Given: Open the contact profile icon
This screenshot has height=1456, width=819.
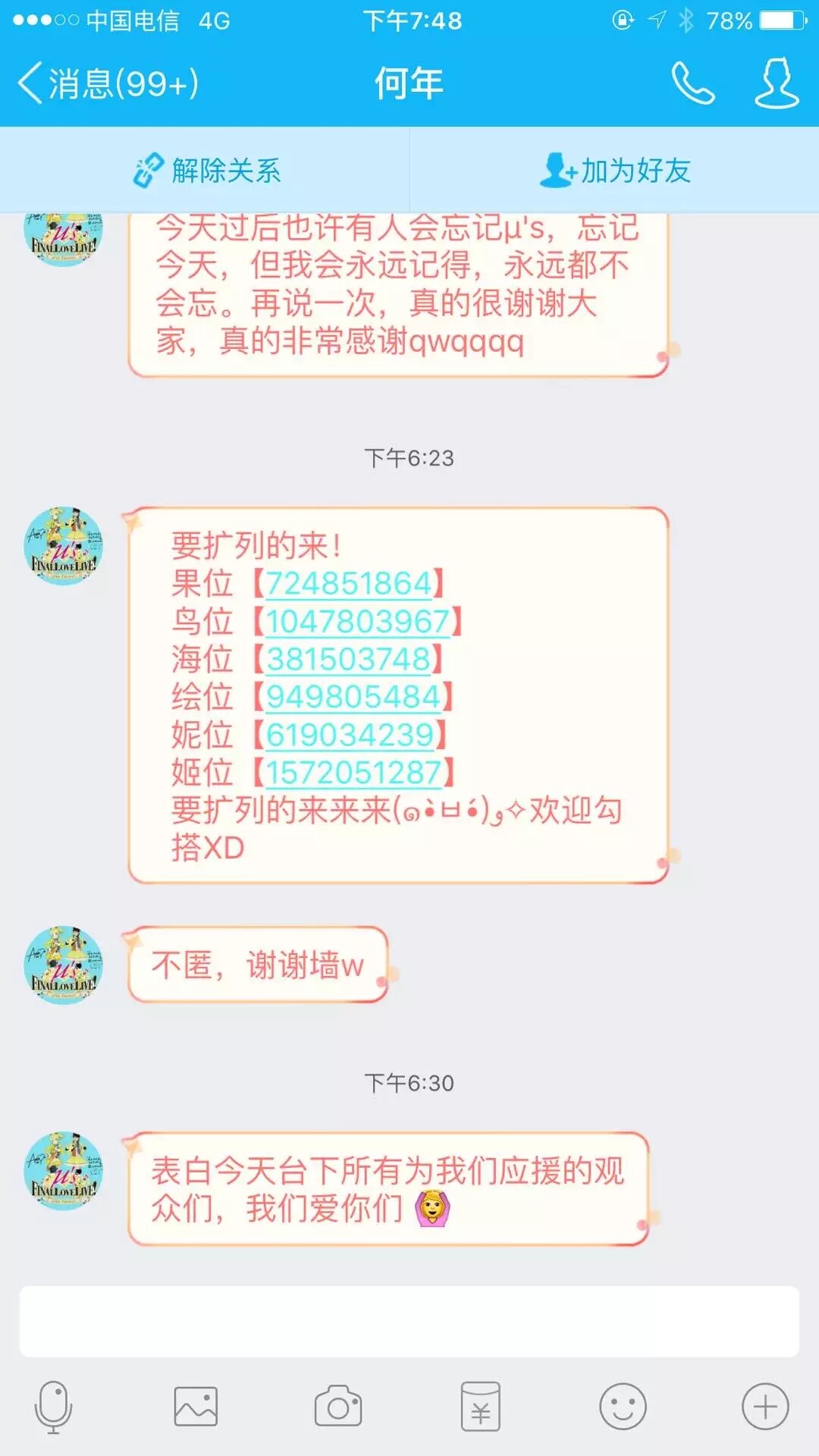Looking at the screenshot, I should pyautogui.click(x=777, y=83).
